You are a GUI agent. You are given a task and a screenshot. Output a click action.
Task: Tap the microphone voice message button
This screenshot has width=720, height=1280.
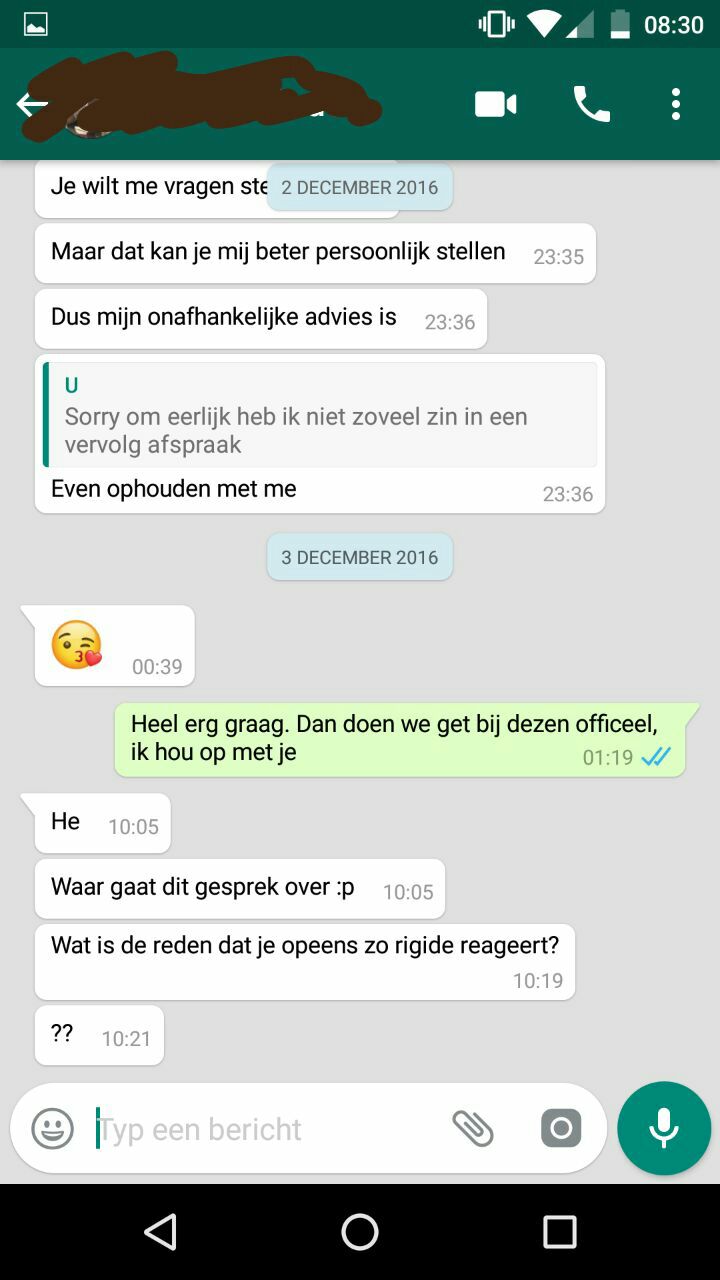[x=664, y=1128]
